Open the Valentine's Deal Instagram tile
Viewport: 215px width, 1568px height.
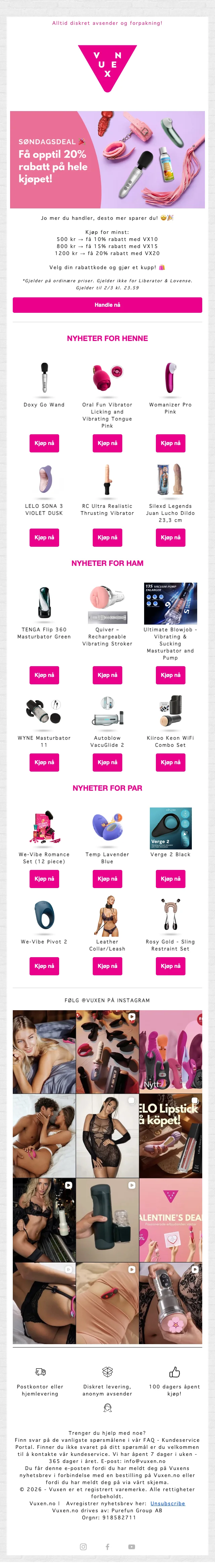(x=171, y=1220)
